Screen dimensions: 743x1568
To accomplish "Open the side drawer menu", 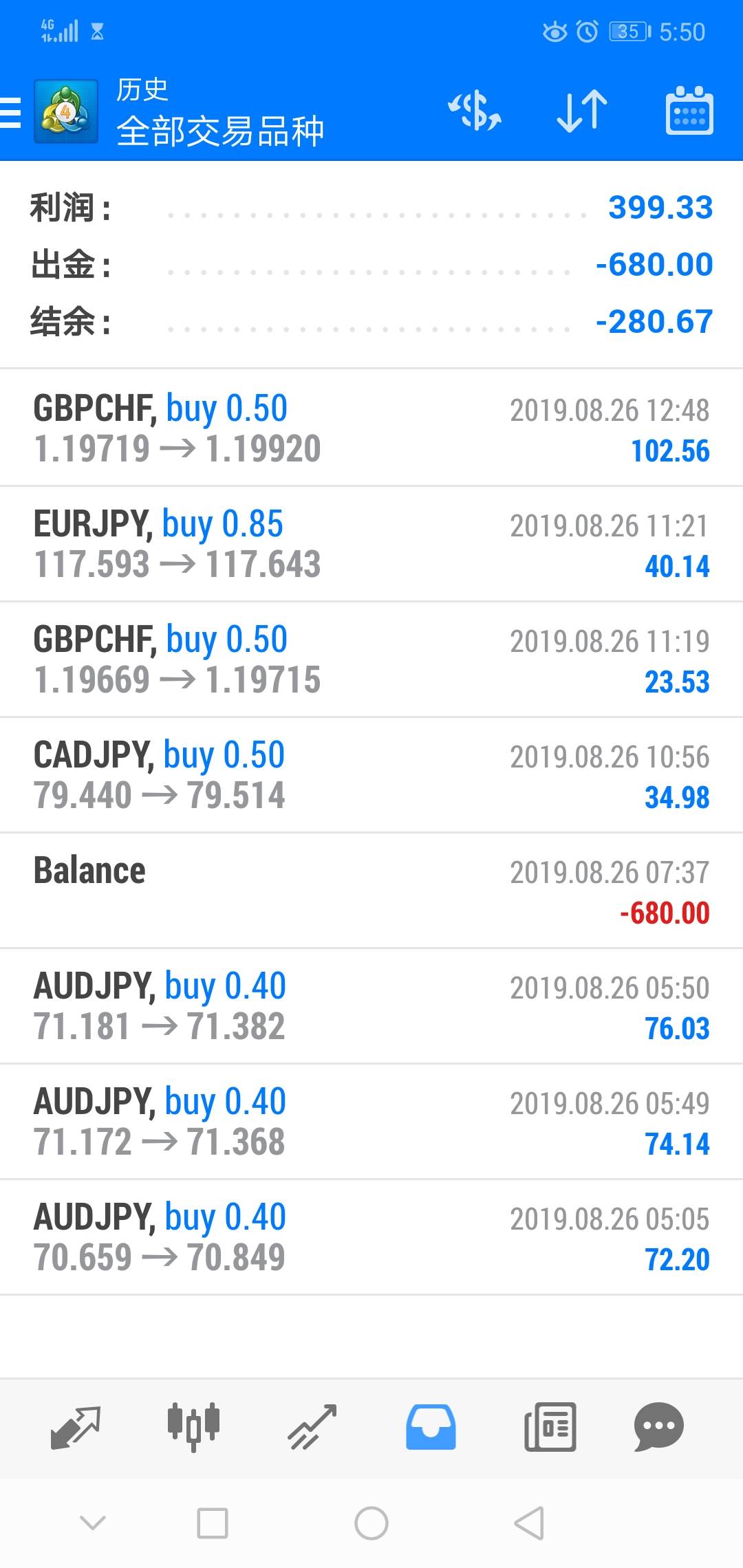I will click(x=12, y=112).
